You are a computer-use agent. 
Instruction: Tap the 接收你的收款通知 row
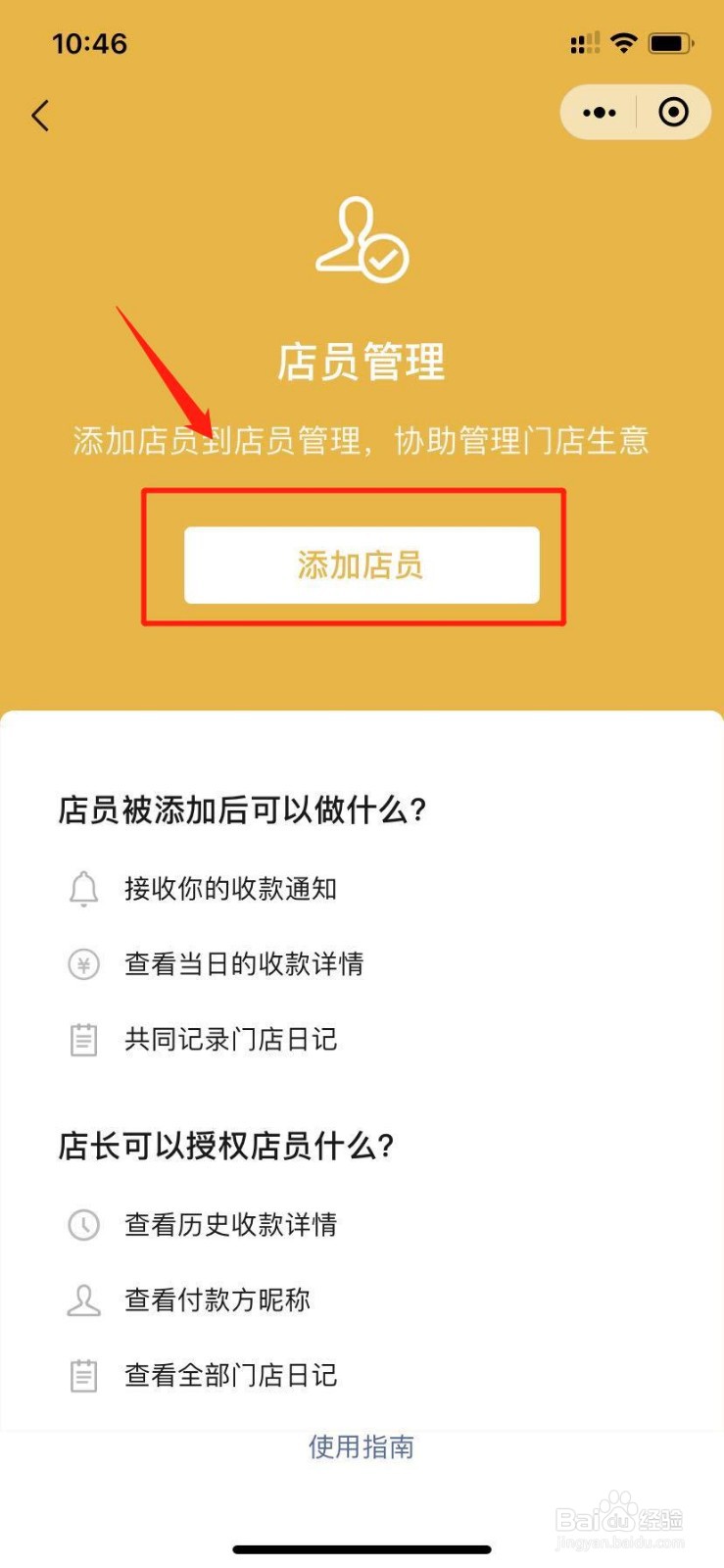pos(231,889)
